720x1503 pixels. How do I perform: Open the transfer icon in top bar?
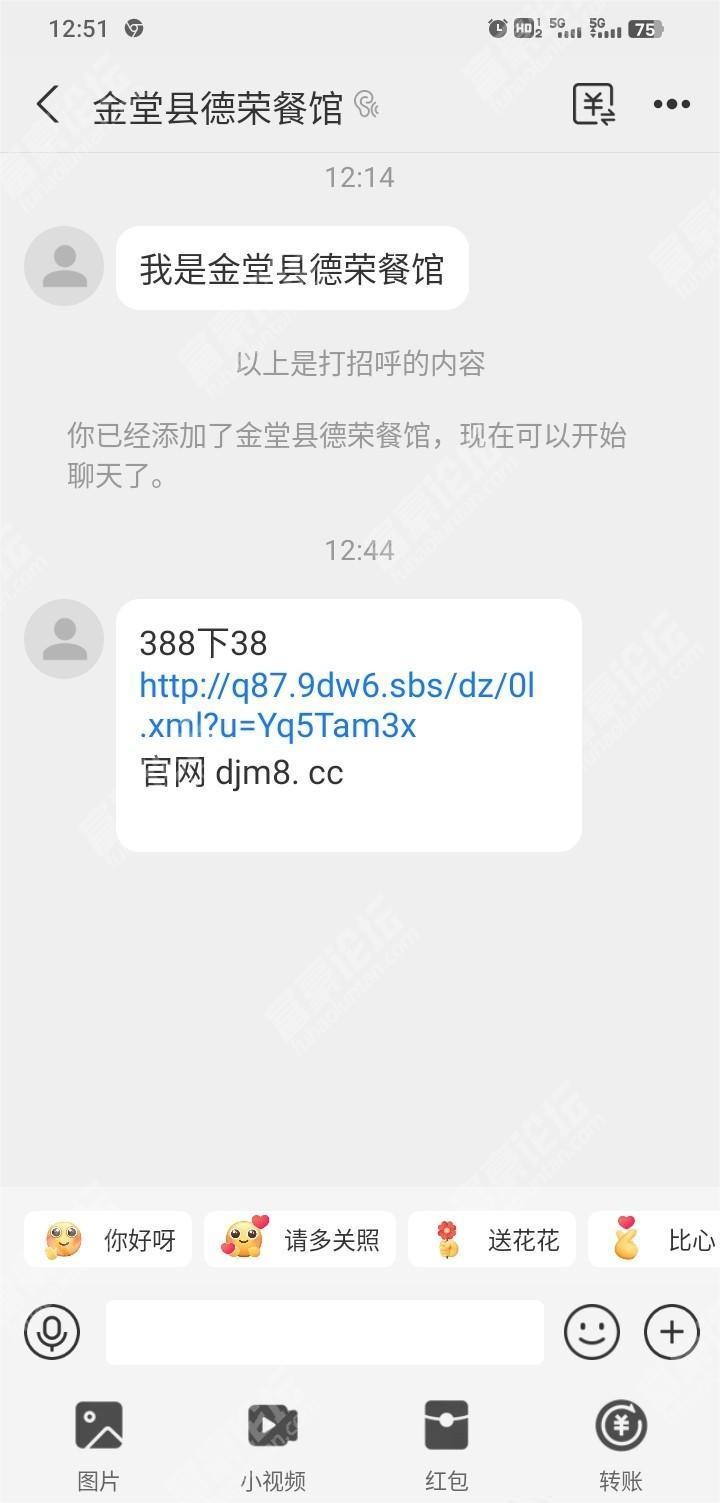[593, 105]
